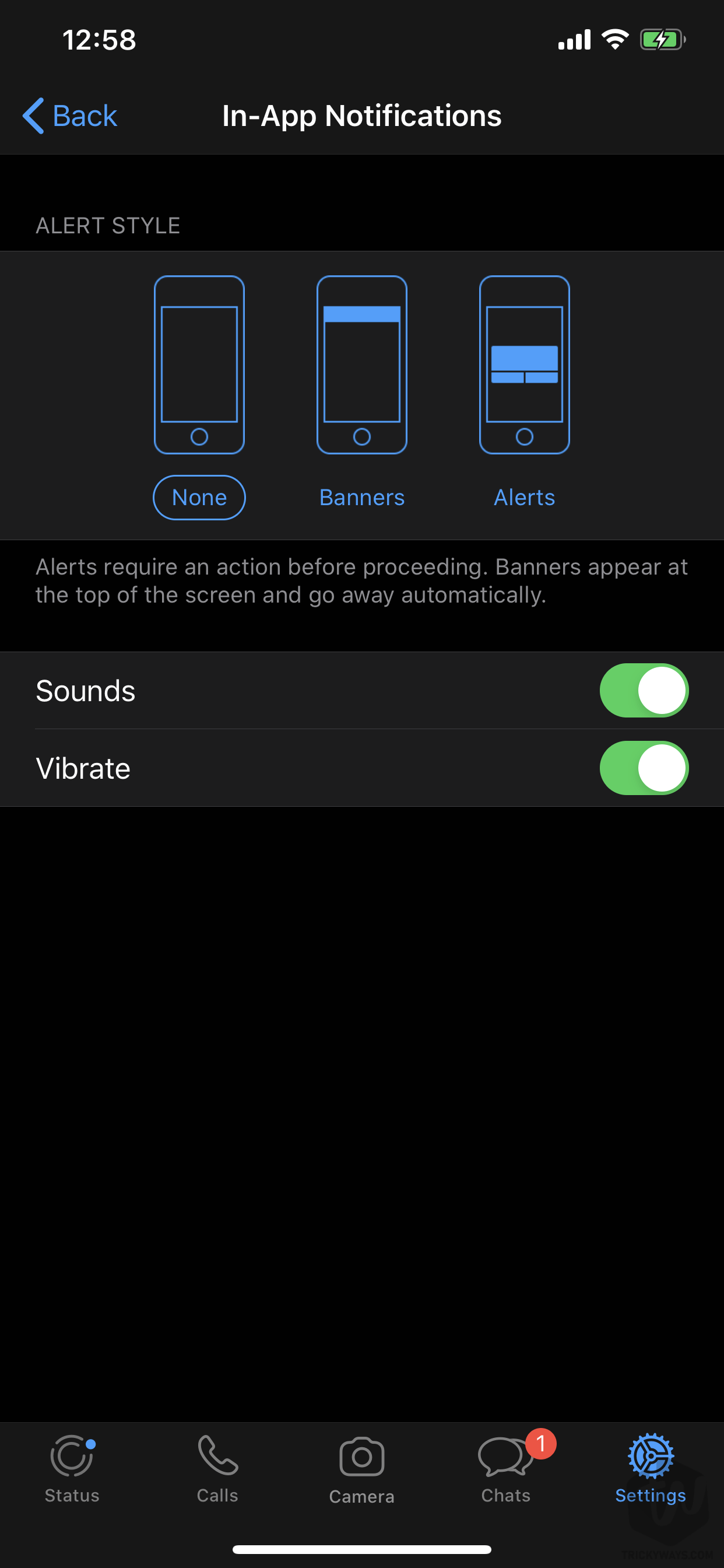The height and width of the screenshot is (1568, 724).
Task: Open the Calls tab
Action: pos(217,1469)
